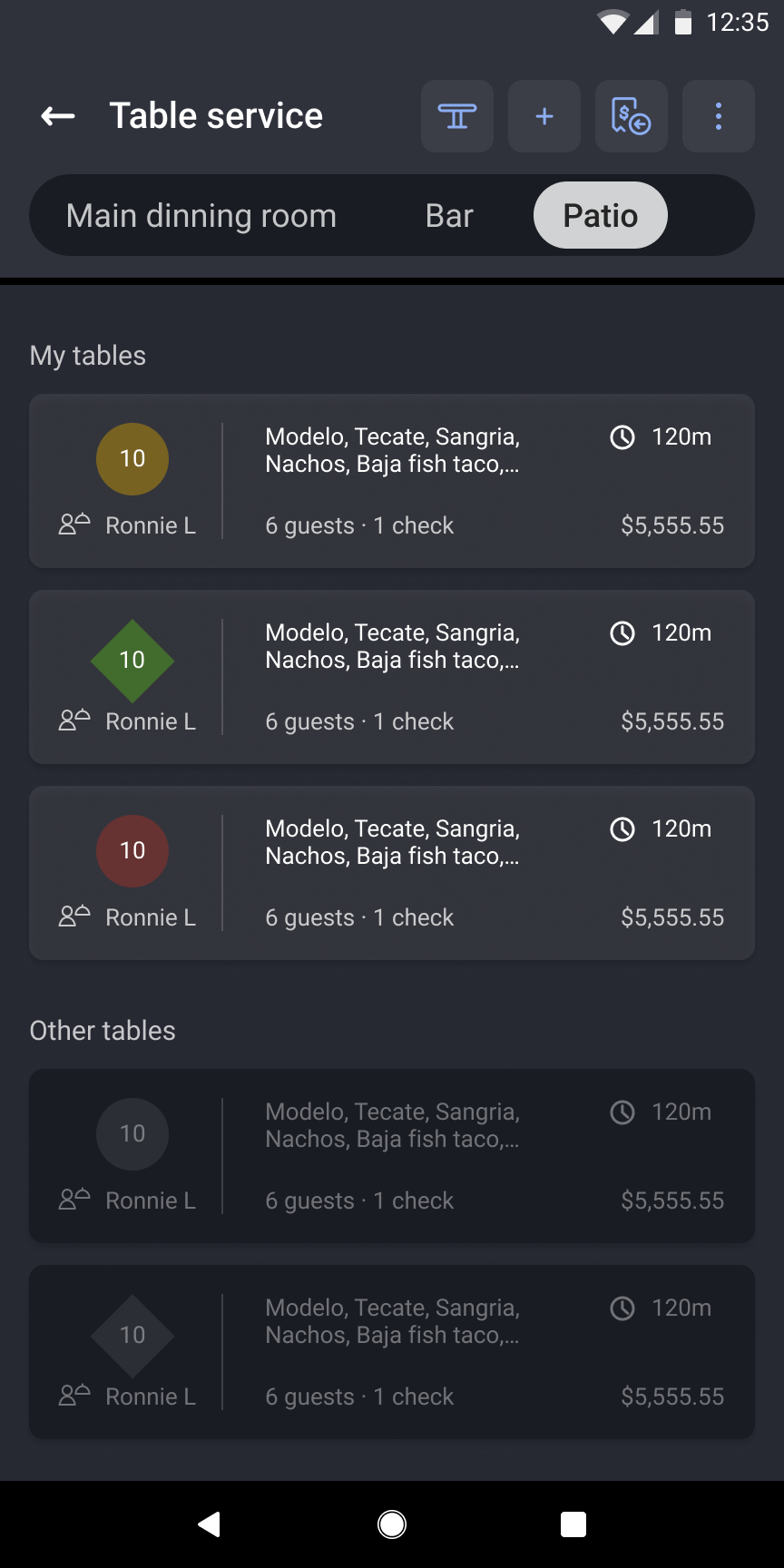Tap the $5,555.55 amount on top card
Image resolution: width=784 pixels, height=1568 pixels.
(671, 524)
